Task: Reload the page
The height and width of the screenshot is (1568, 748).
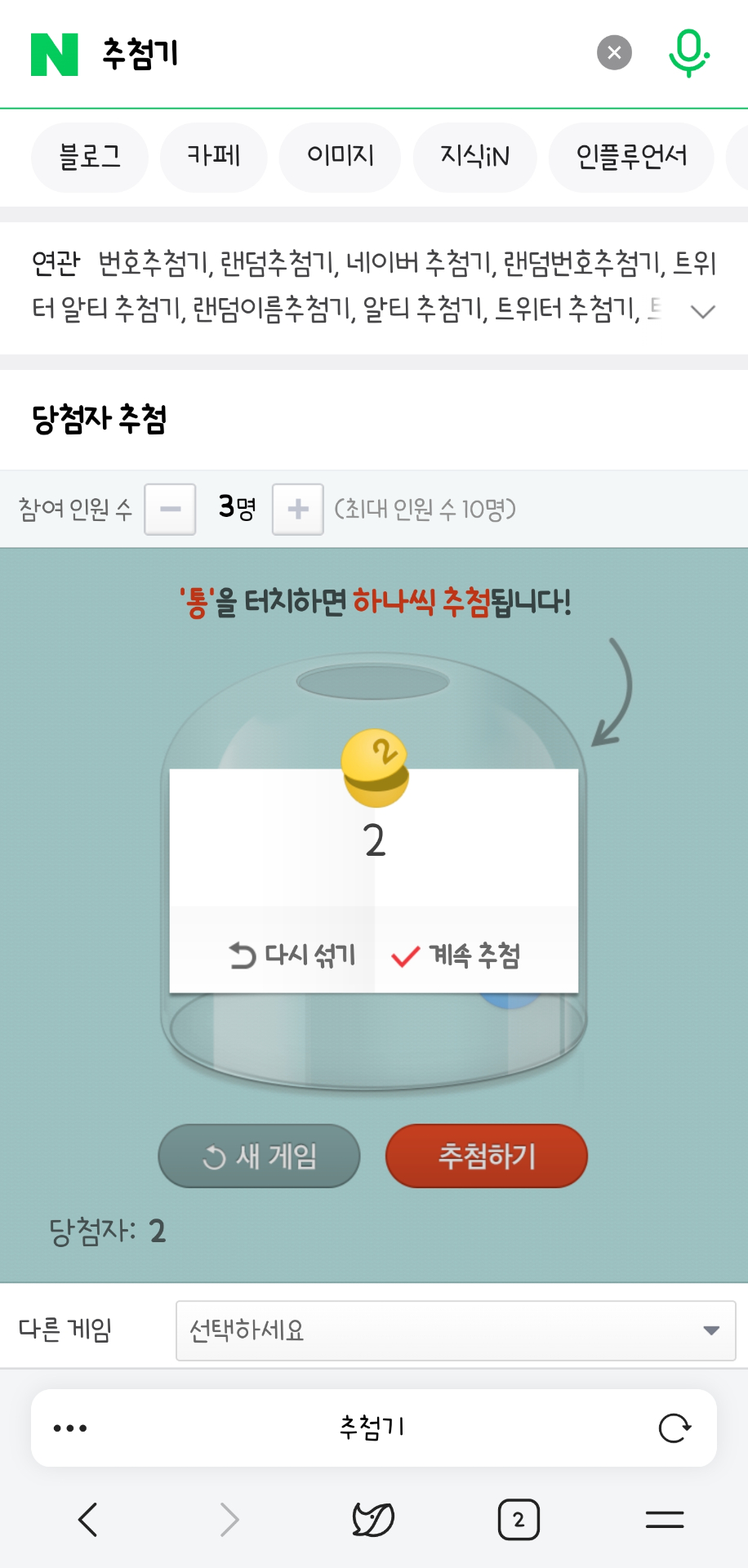Action: [x=675, y=1428]
